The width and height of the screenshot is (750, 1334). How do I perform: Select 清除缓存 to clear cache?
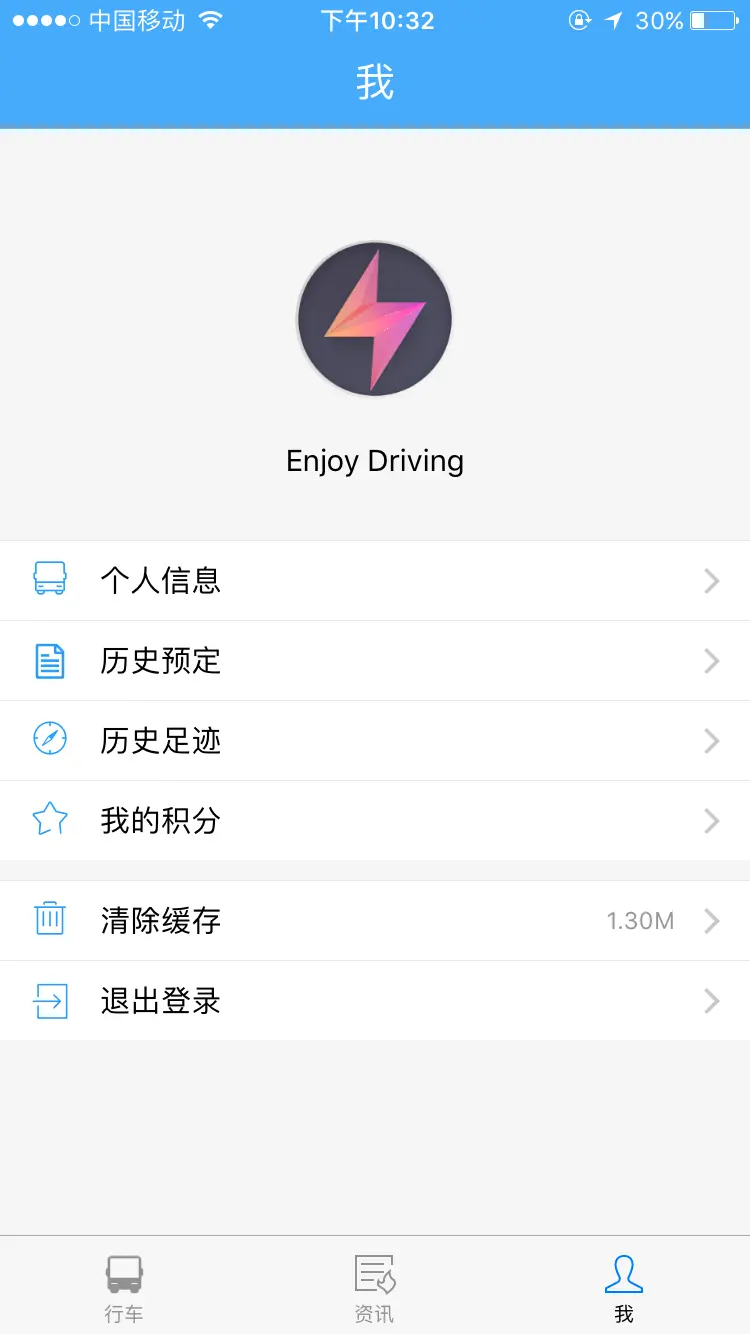tap(375, 921)
